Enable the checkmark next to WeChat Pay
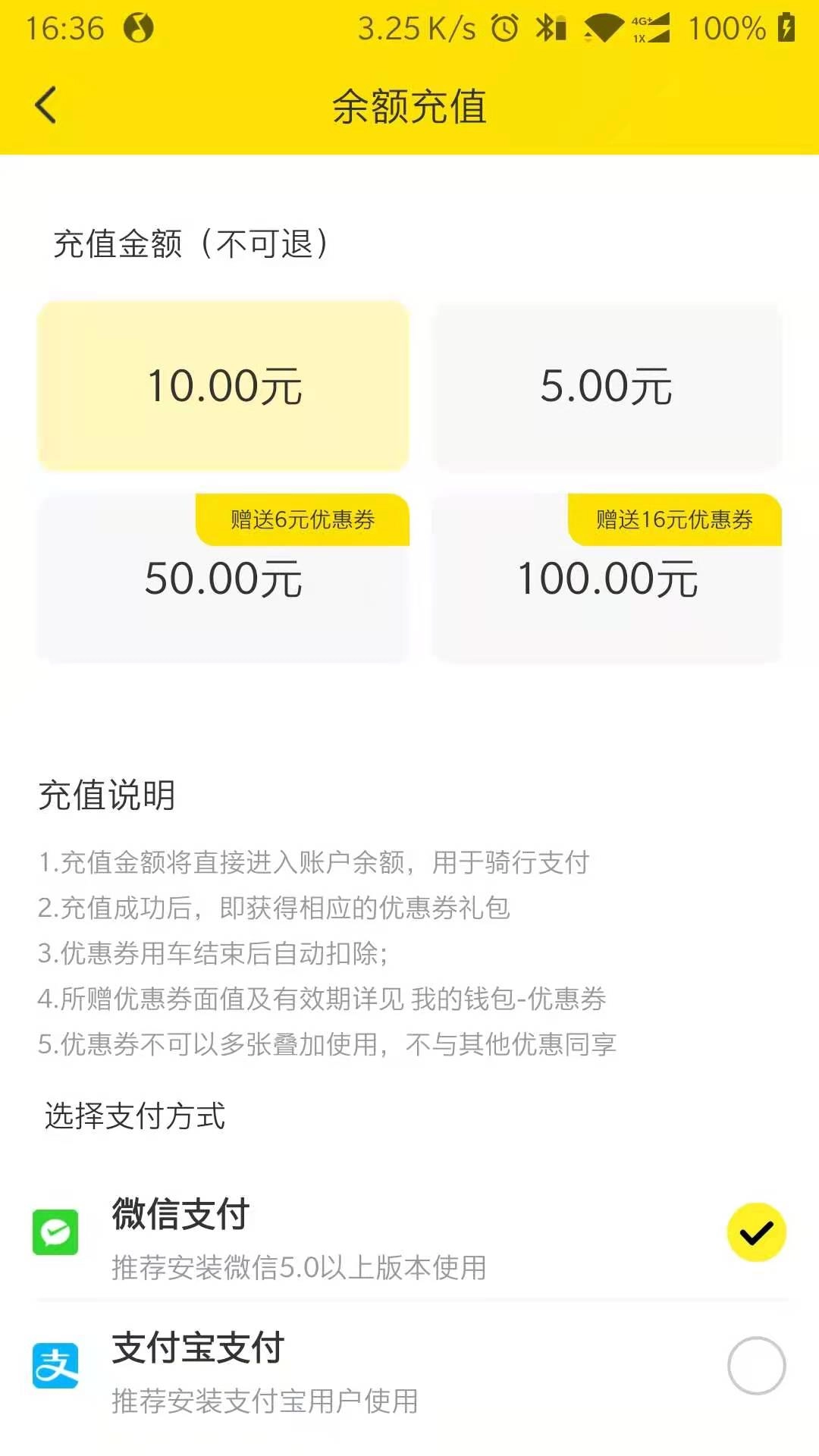 pyautogui.click(x=756, y=1234)
